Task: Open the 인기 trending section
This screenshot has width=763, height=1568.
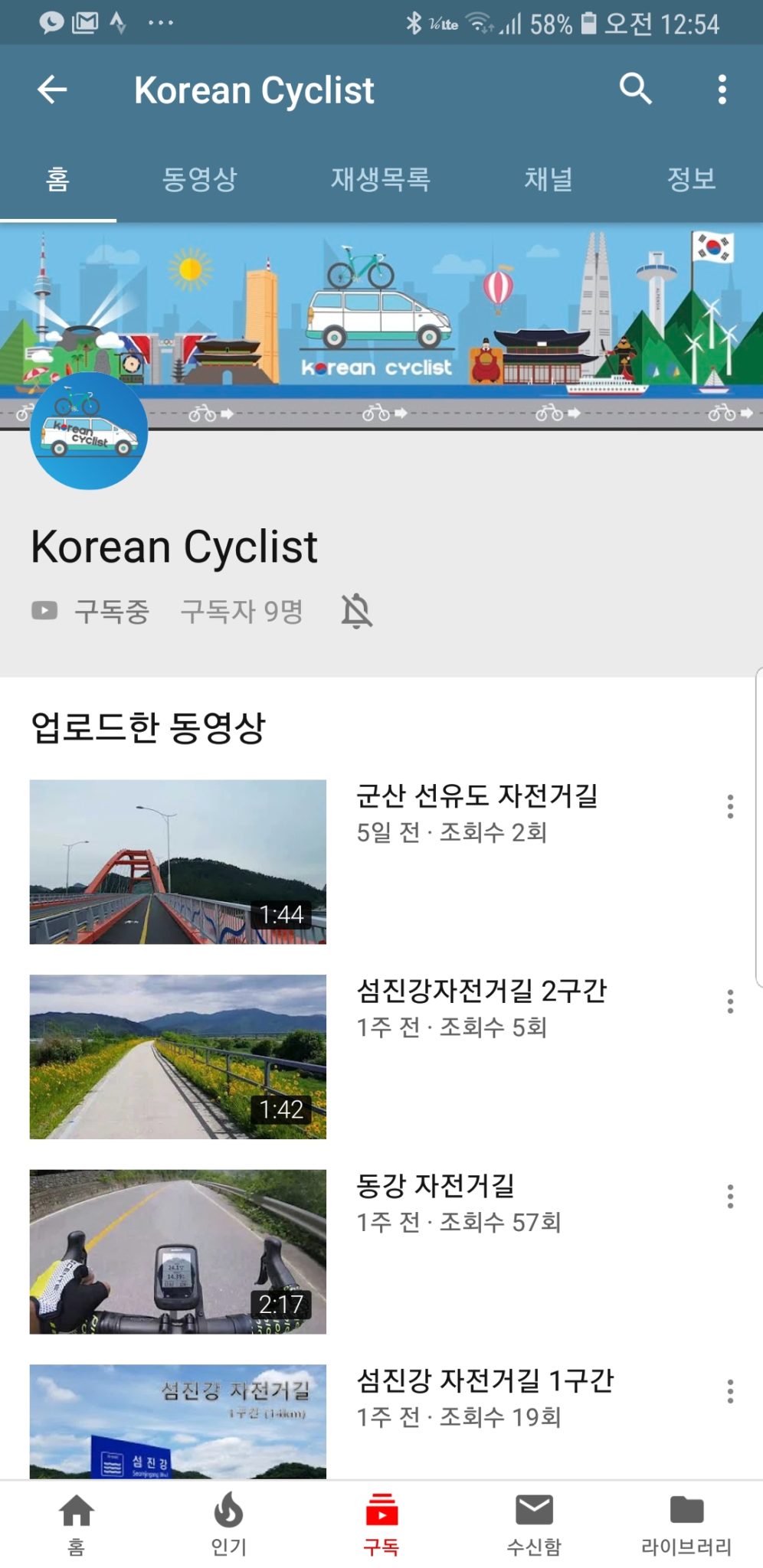Action: click(228, 1524)
